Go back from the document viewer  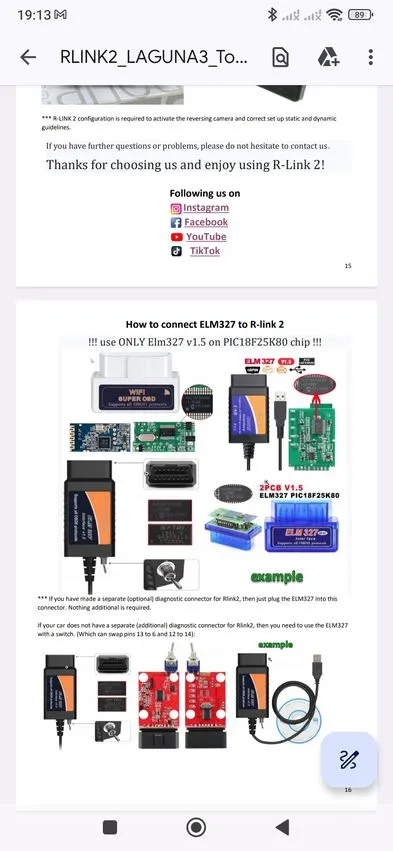[28, 57]
